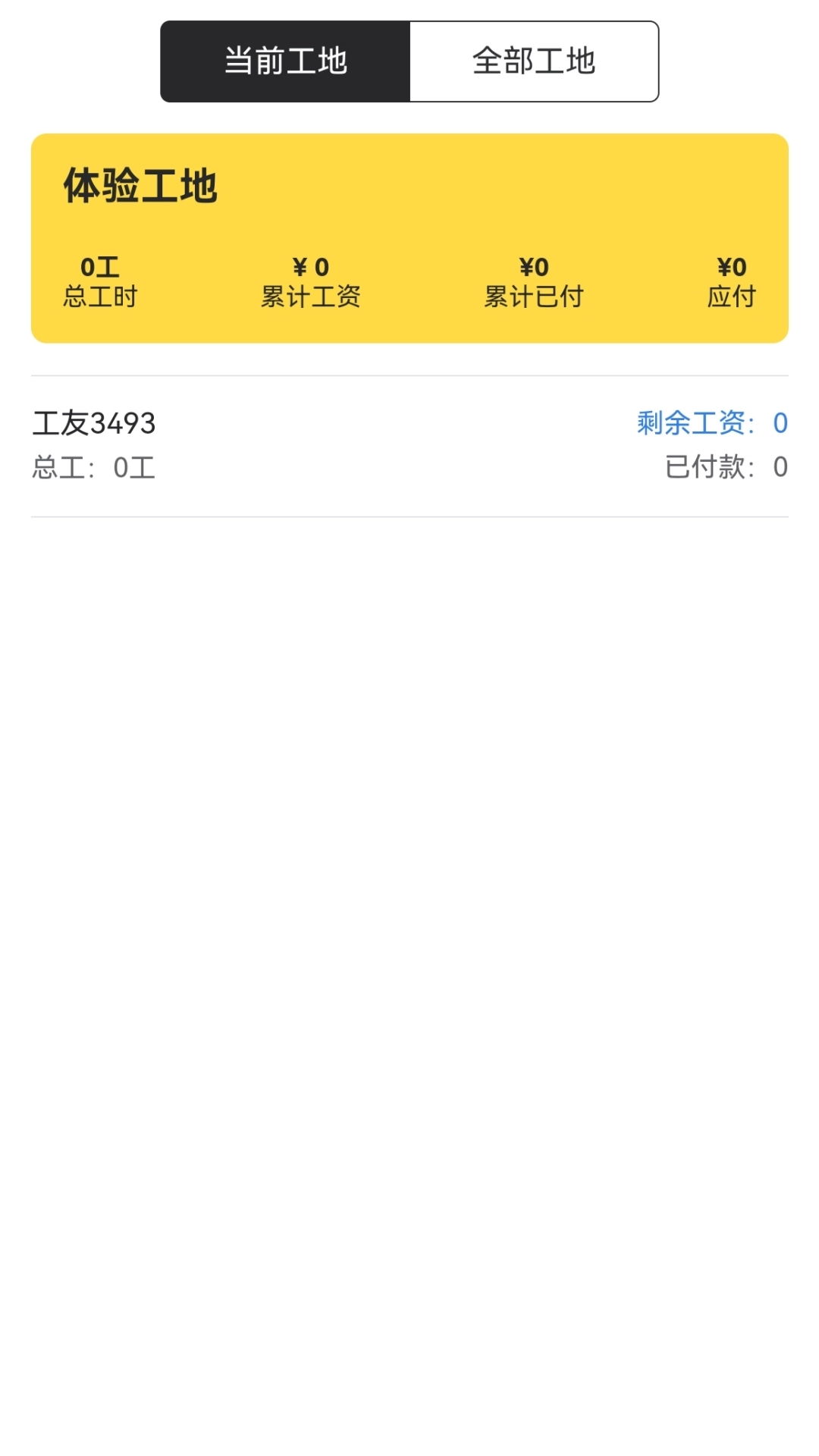Tap the yellow site summary banner
819x1456 pixels.
(x=409, y=235)
